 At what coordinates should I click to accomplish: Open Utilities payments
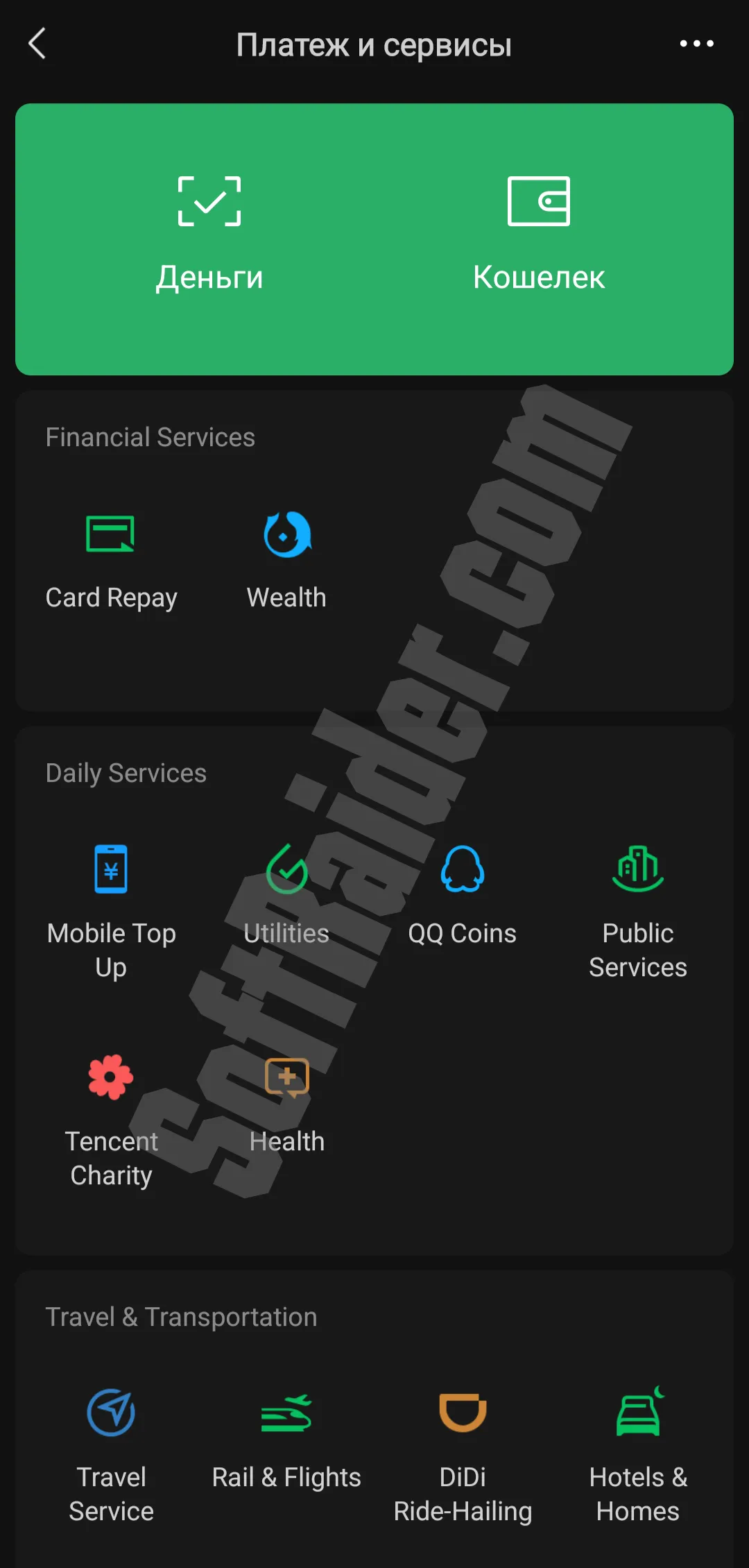286,895
